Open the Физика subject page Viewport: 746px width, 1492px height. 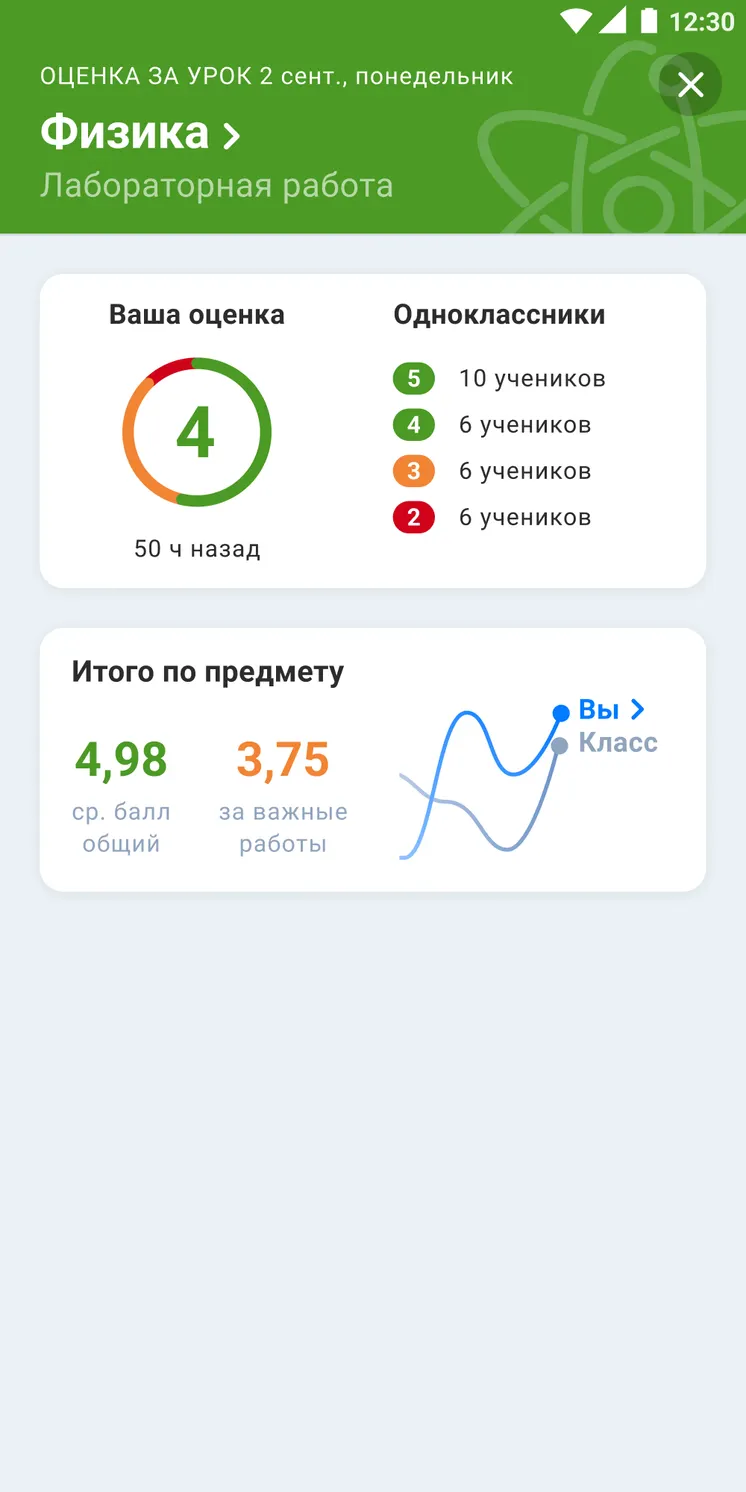click(141, 133)
